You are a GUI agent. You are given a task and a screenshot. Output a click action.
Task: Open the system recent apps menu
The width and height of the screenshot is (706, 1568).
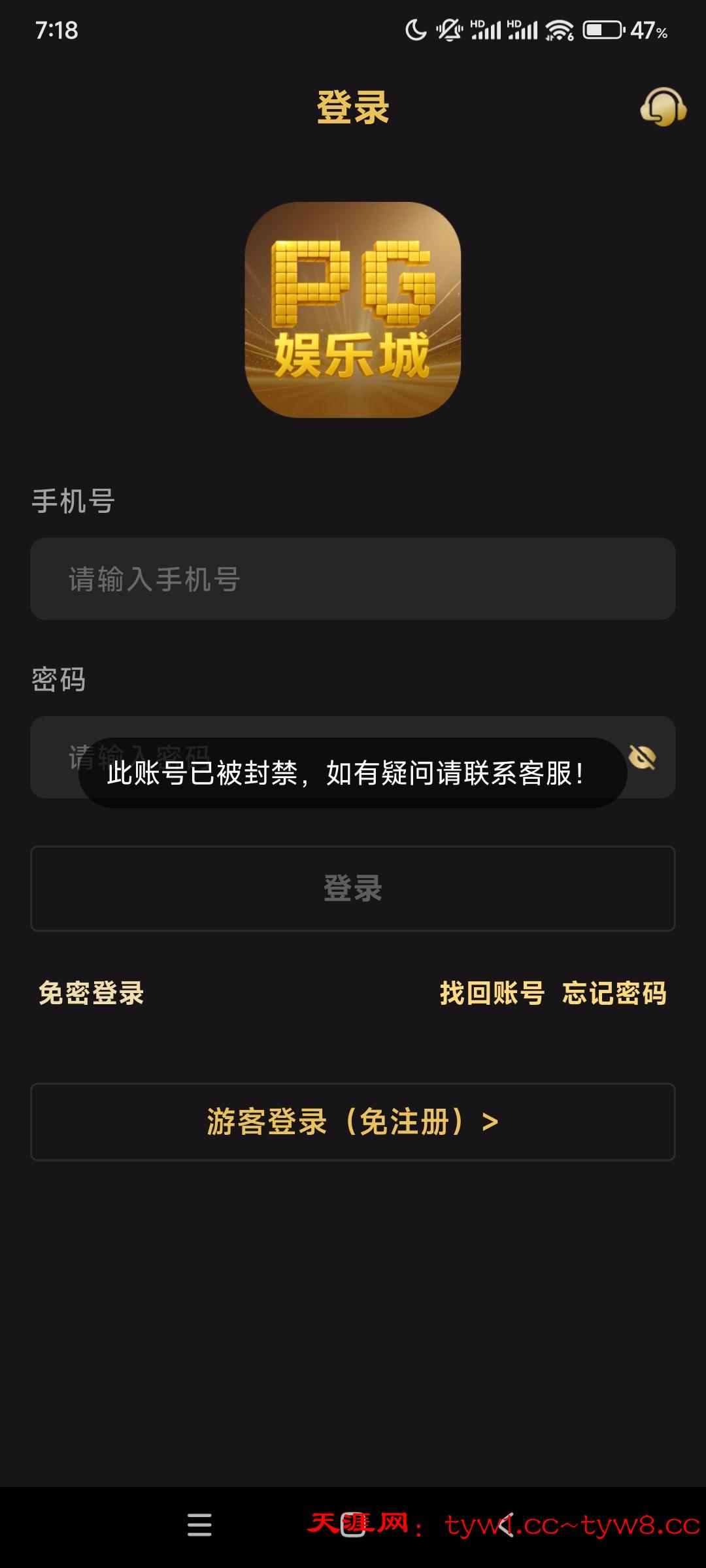tap(199, 1525)
